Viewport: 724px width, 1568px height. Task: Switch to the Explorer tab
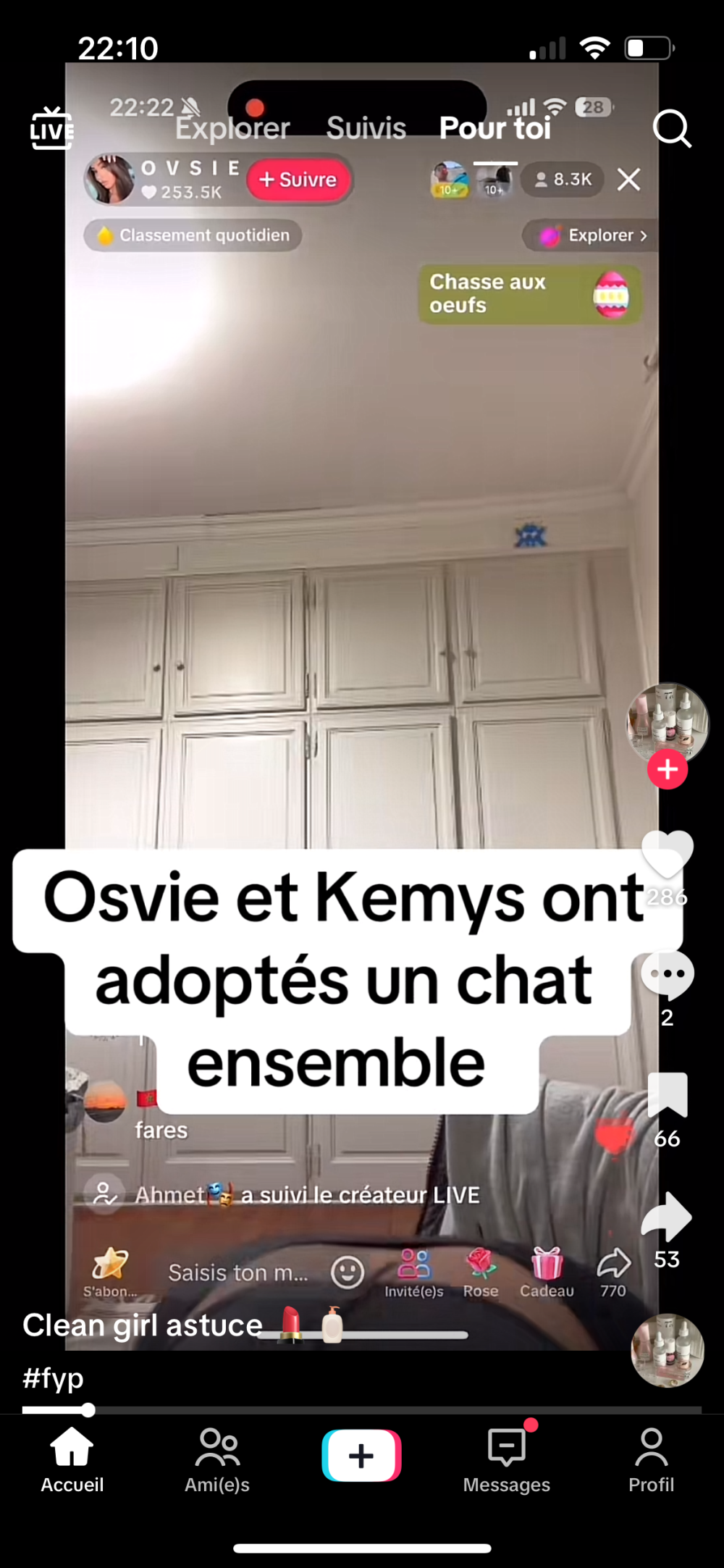[232, 129]
